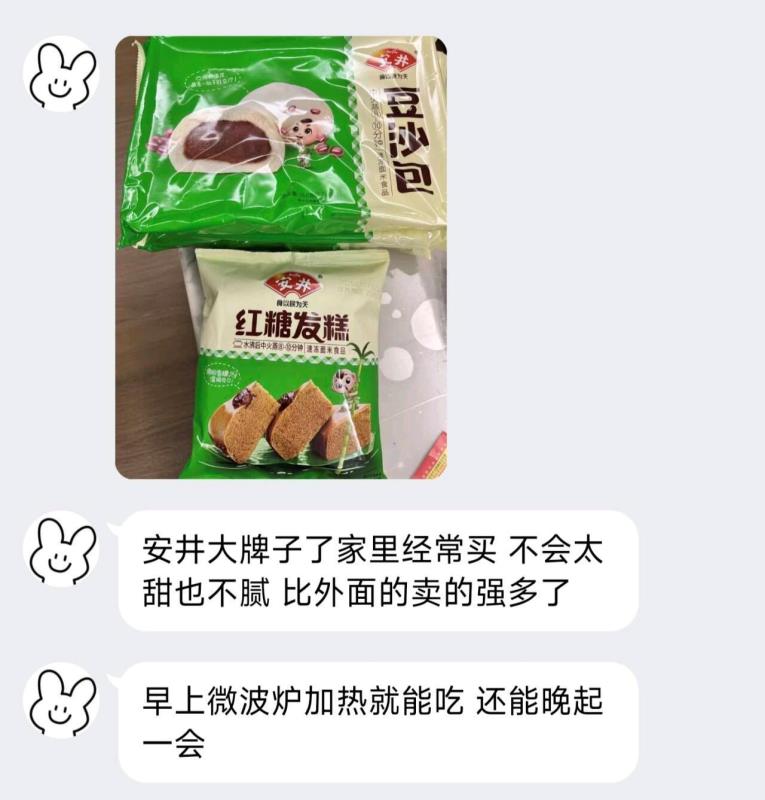Tap the rabbit avatar beside the photo message
Screen dimensions: 765x800
(62, 74)
